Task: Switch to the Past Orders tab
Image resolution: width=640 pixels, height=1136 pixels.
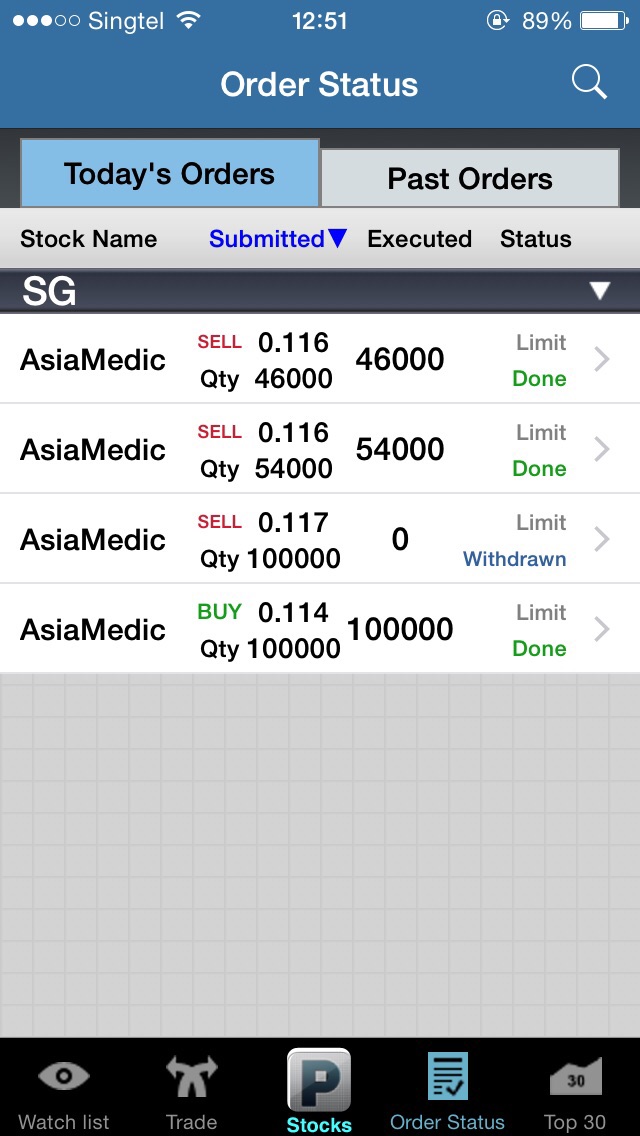Action: (470, 178)
